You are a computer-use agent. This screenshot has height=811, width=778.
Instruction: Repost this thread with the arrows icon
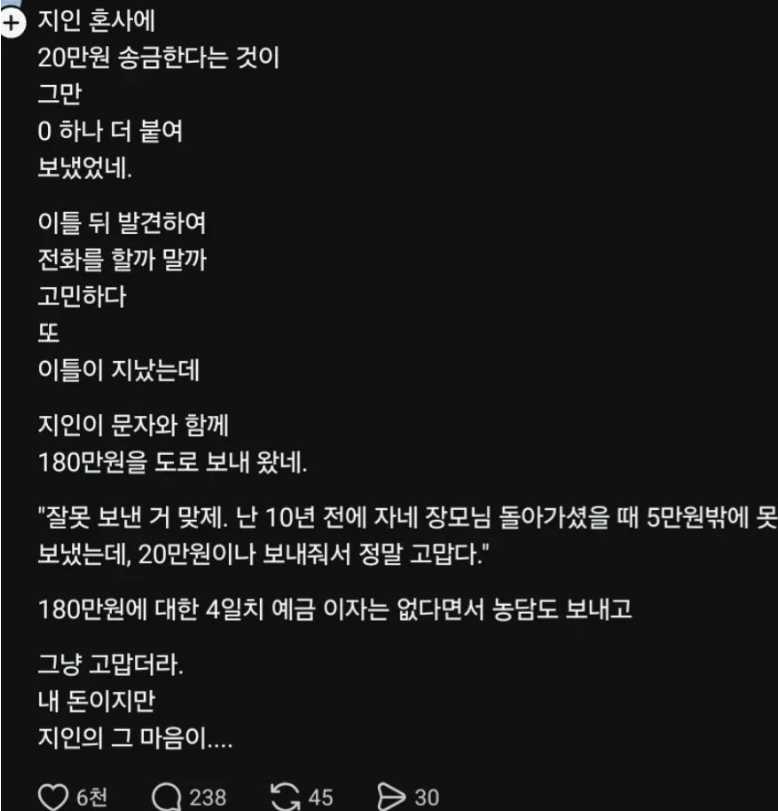click(285, 797)
